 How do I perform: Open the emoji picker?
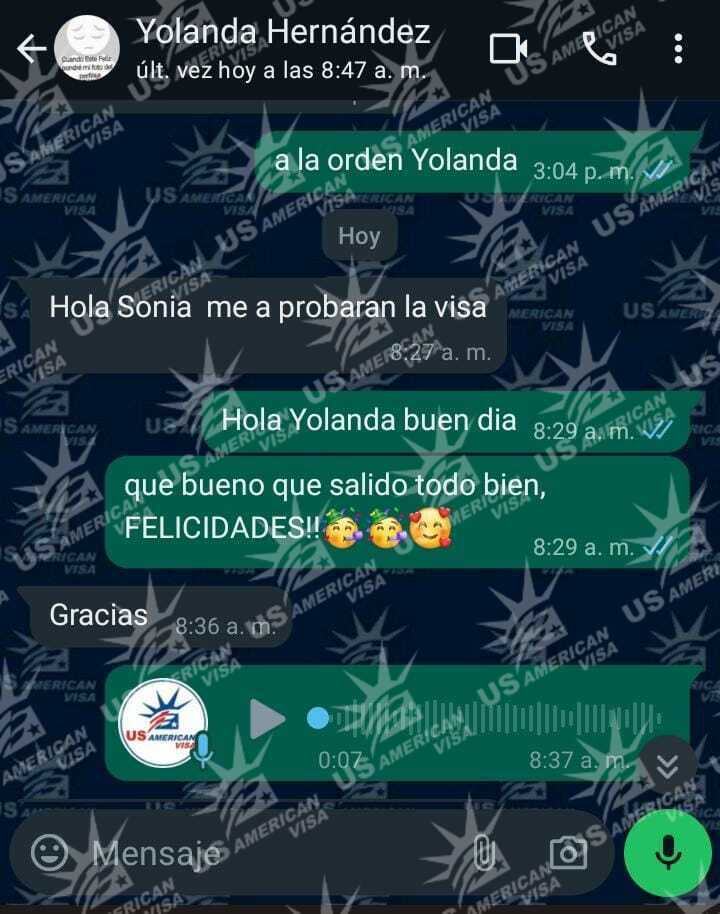[49, 853]
